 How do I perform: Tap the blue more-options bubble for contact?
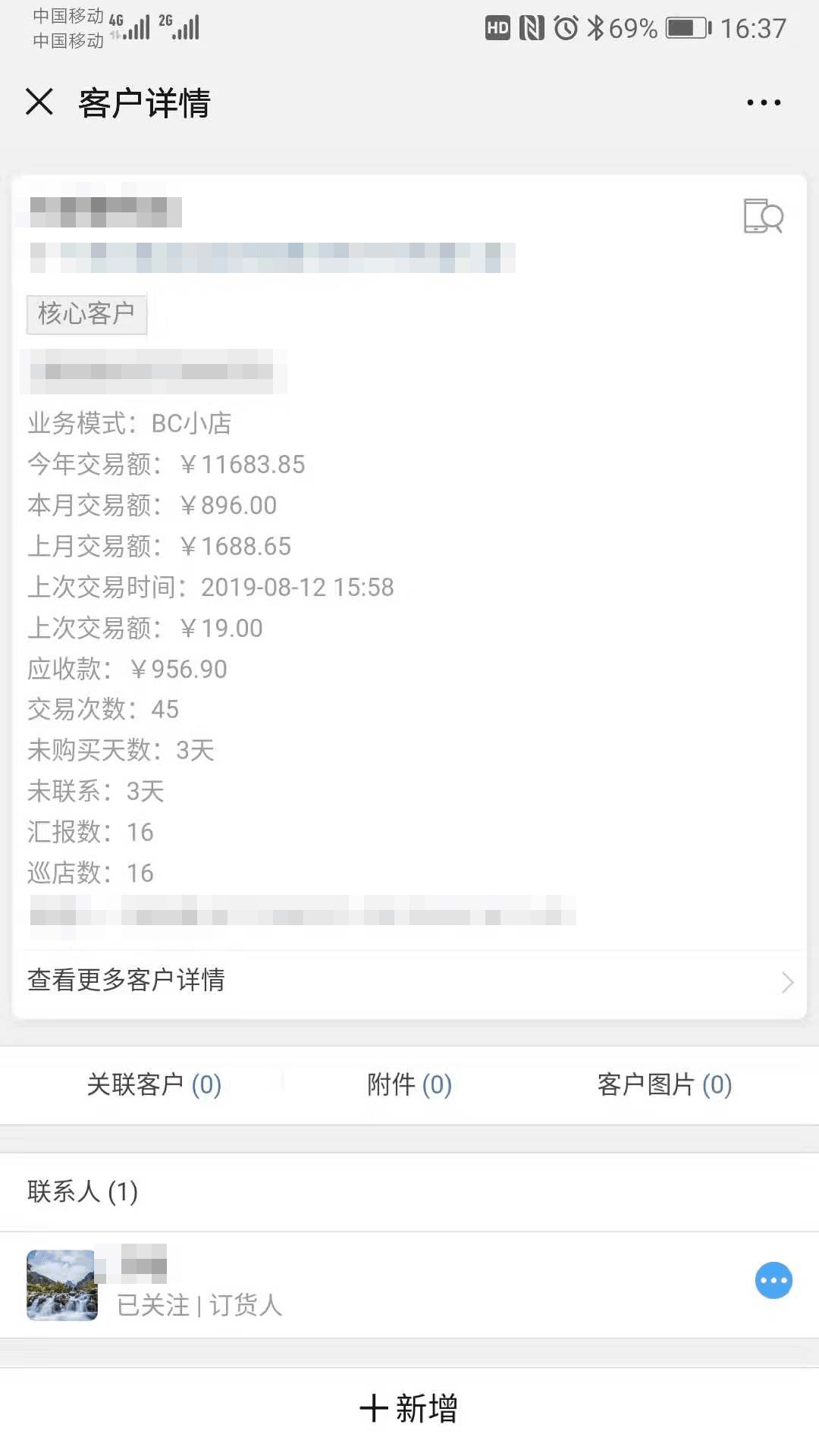point(773,1281)
